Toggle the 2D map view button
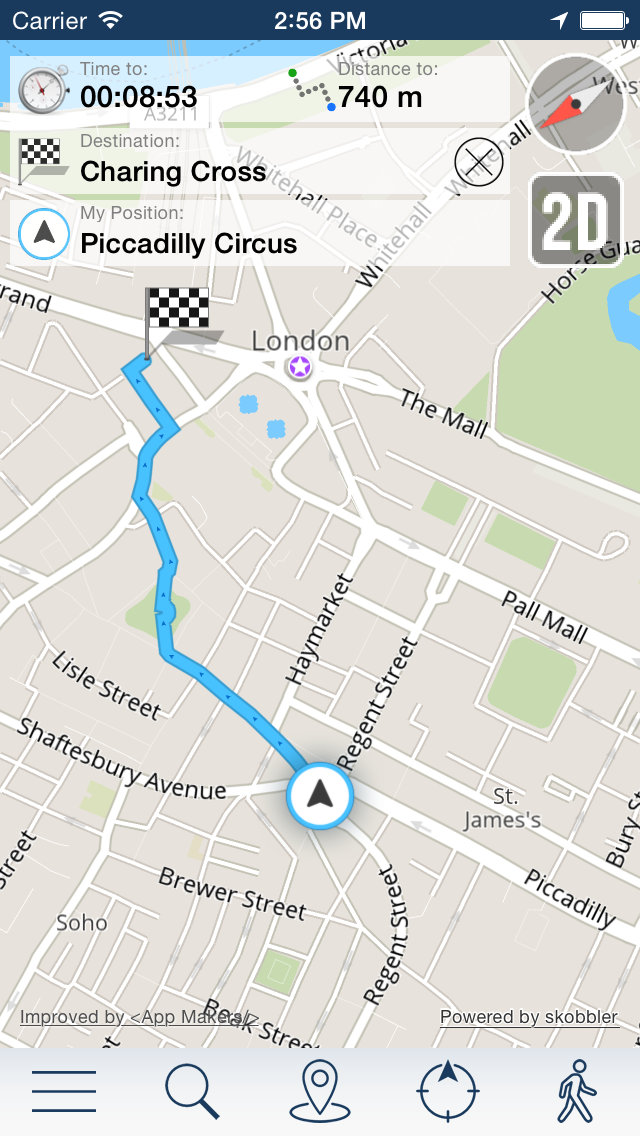The height and width of the screenshot is (1136, 640). pos(576,220)
